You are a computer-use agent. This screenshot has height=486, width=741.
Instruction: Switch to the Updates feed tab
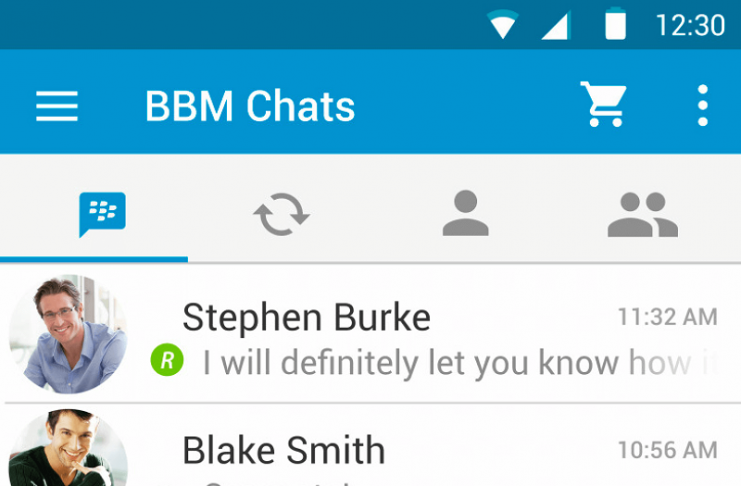281,214
